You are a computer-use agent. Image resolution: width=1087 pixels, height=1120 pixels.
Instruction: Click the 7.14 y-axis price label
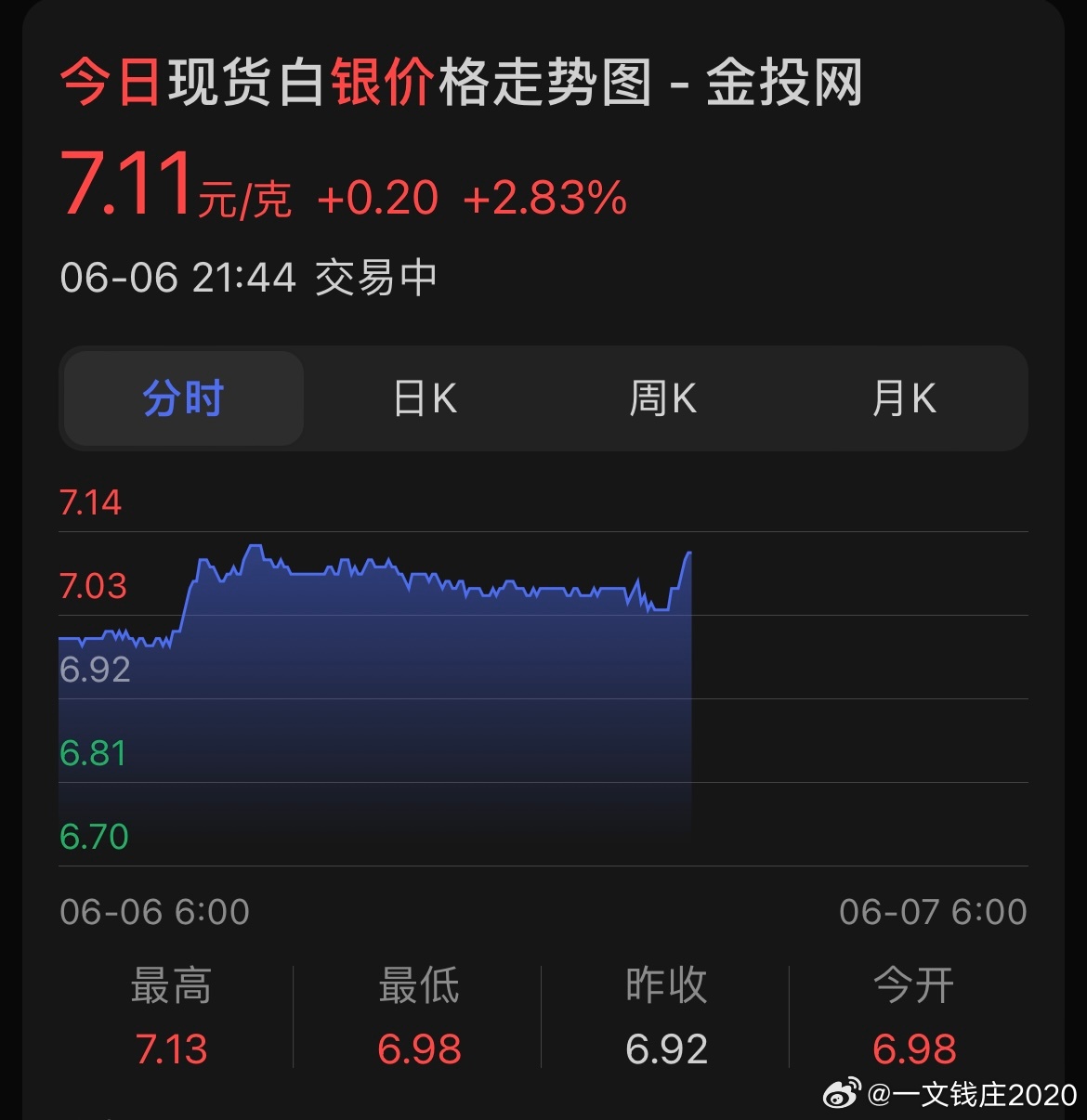point(91,501)
